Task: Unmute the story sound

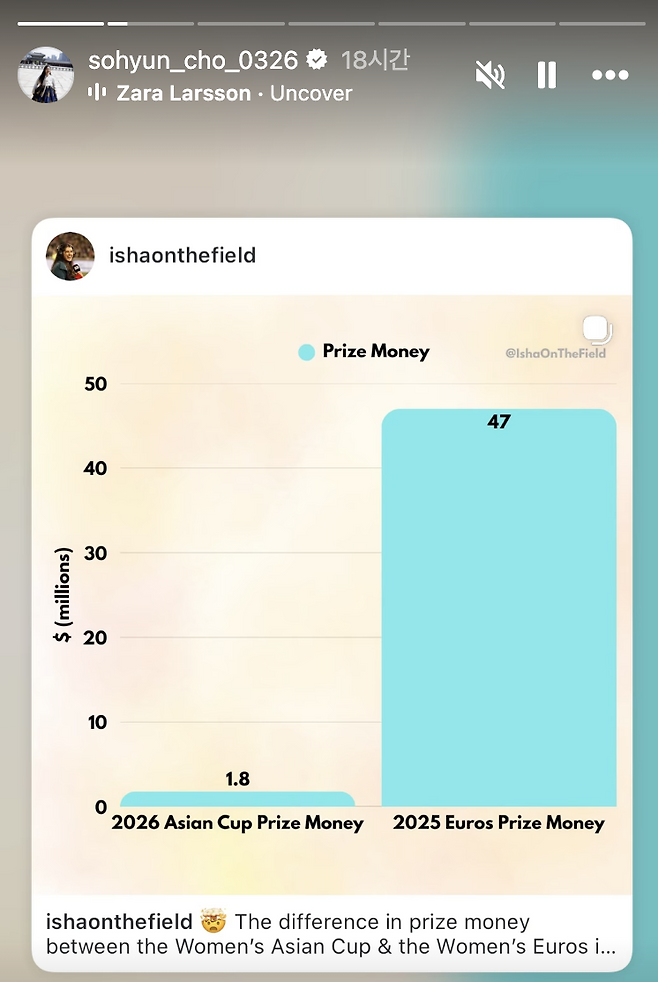Action: 490,75
